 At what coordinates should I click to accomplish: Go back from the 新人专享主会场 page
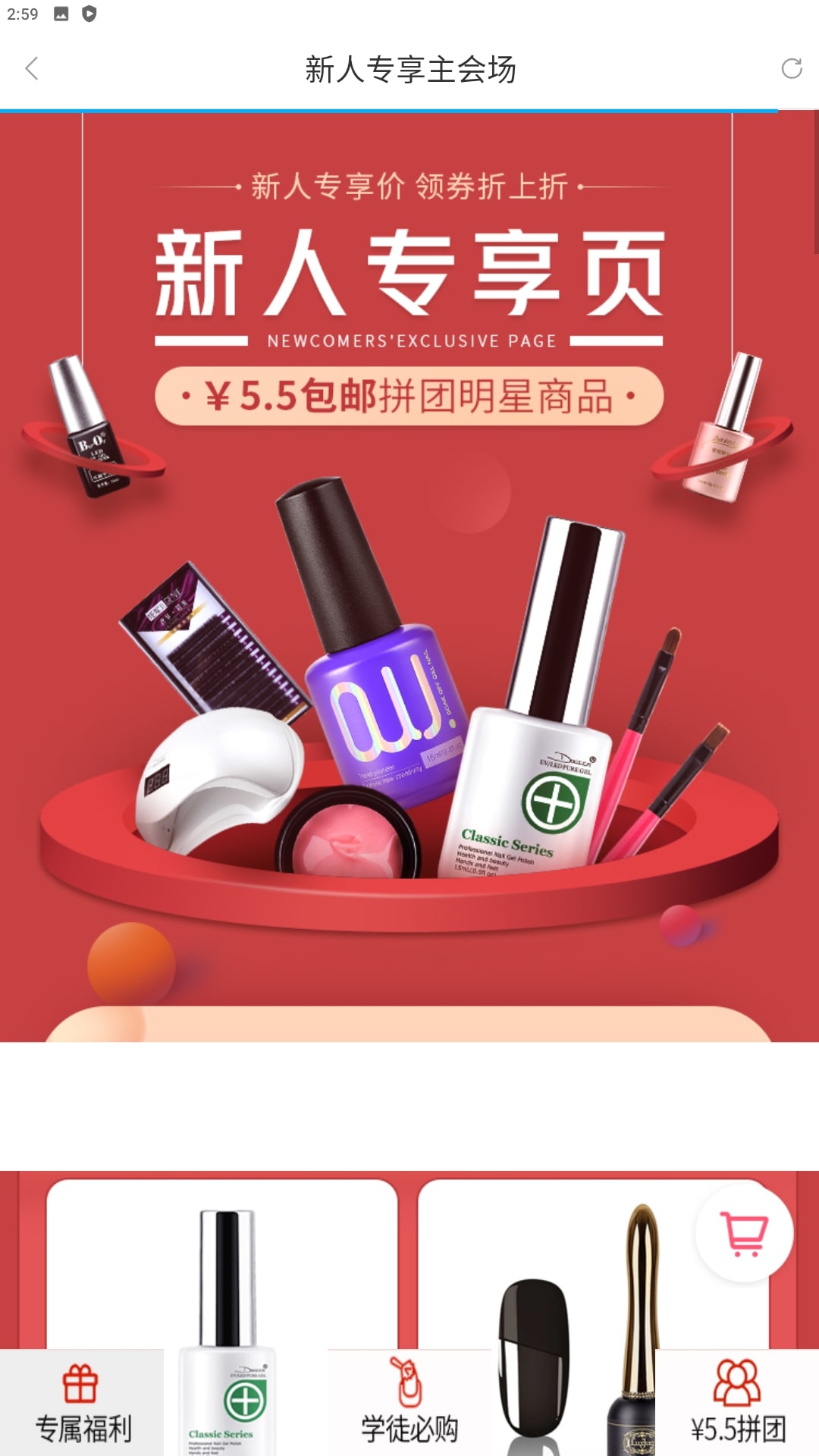pyautogui.click(x=32, y=69)
